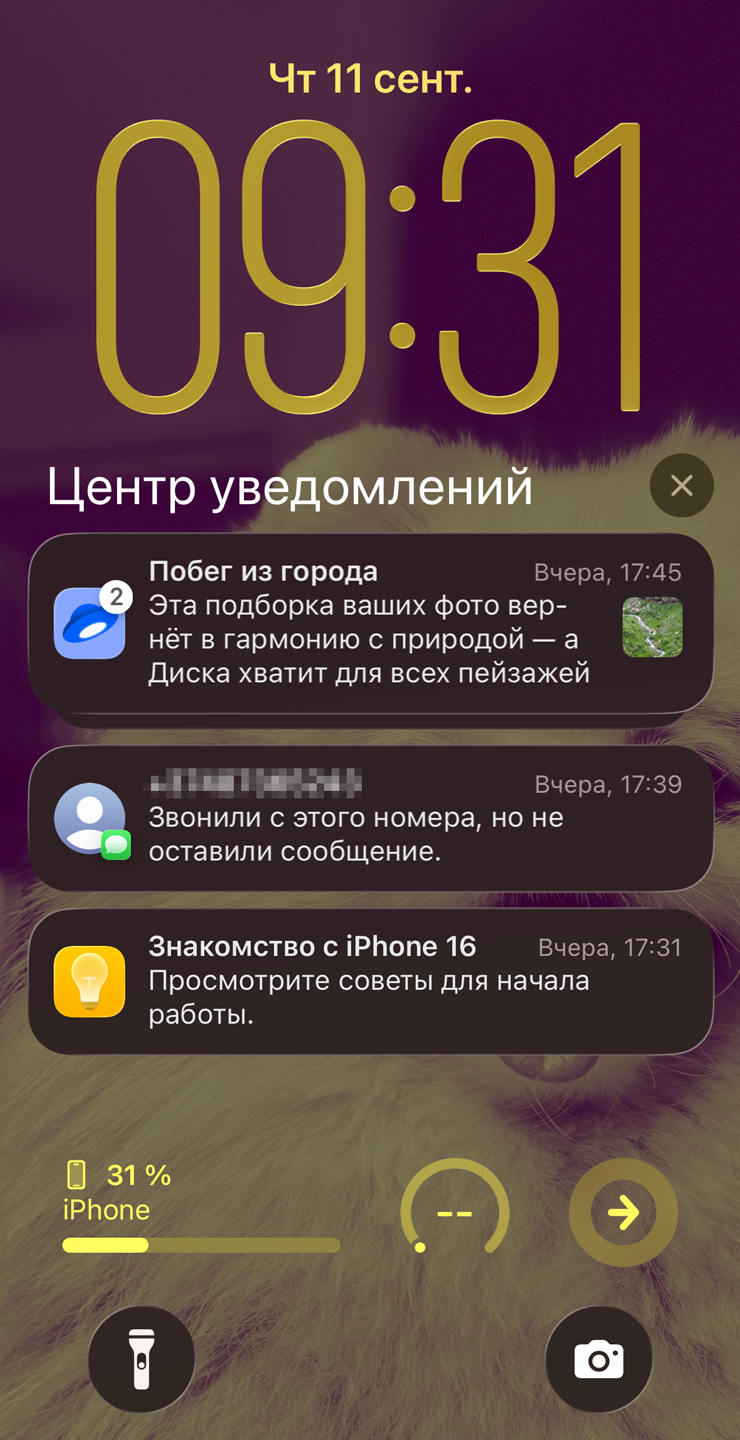Viewport: 740px width, 1440px height.
Task: Tap the yellow arrow widget
Action: (623, 1213)
